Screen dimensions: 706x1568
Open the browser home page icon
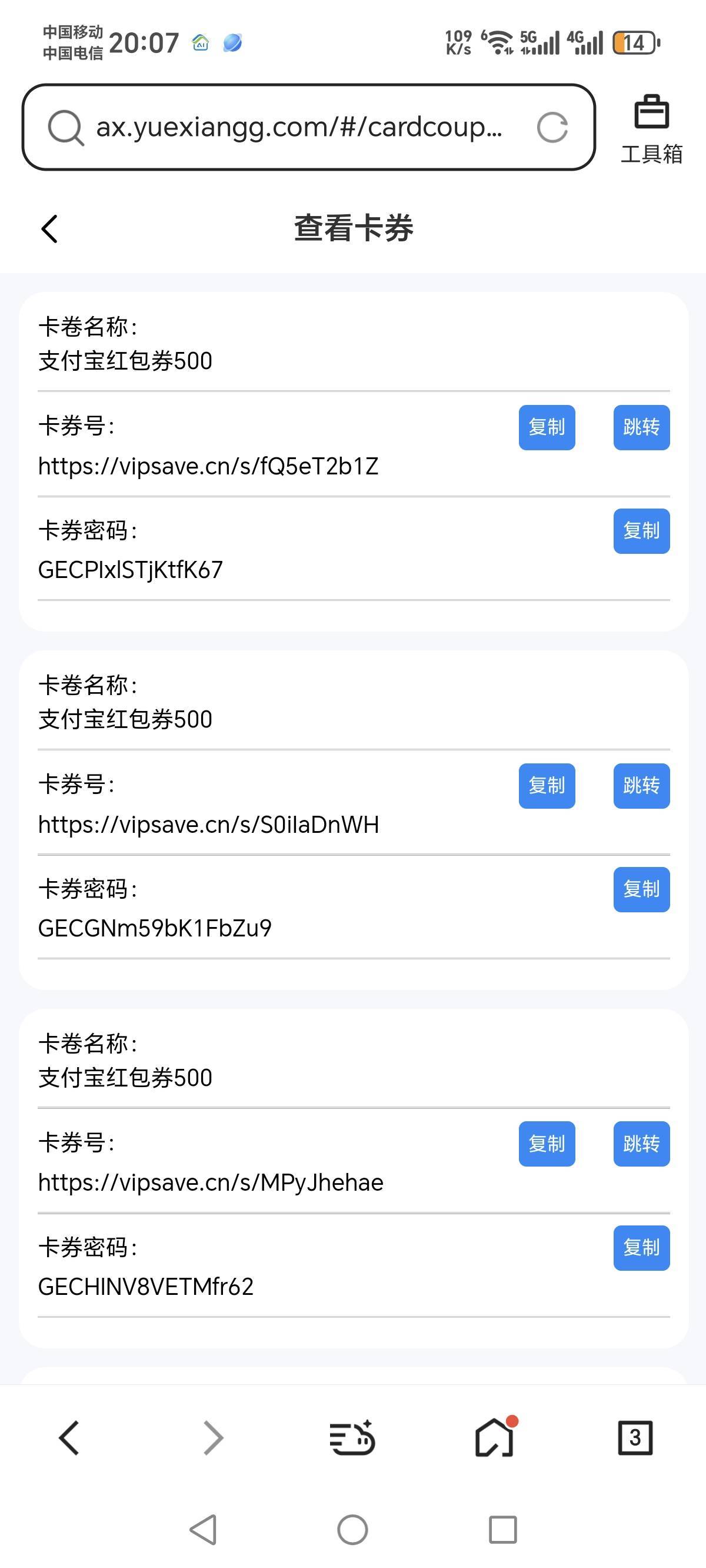(x=495, y=1437)
